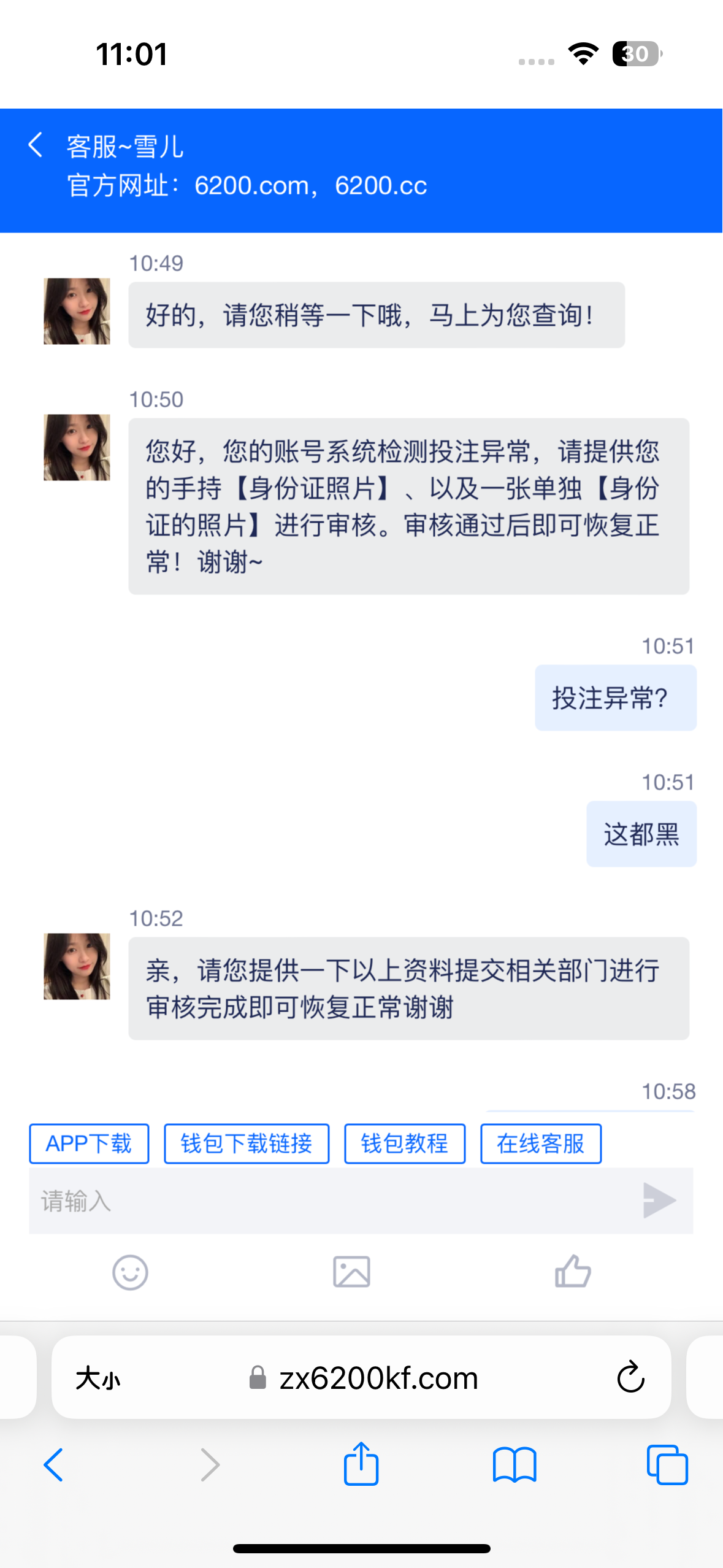The height and width of the screenshot is (1568, 723).
Task: Send the typed message
Action: click(659, 1201)
